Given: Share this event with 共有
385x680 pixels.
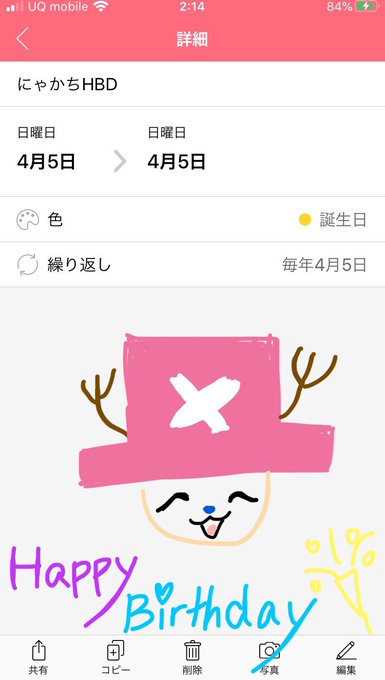Looking at the screenshot, I should [39, 657].
